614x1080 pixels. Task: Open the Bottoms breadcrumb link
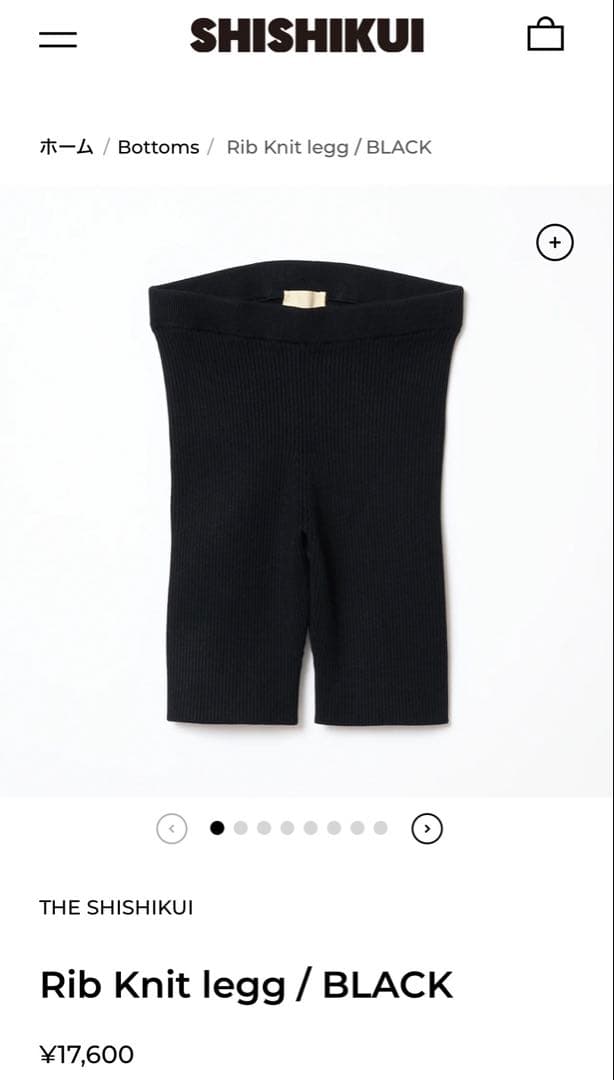[158, 147]
